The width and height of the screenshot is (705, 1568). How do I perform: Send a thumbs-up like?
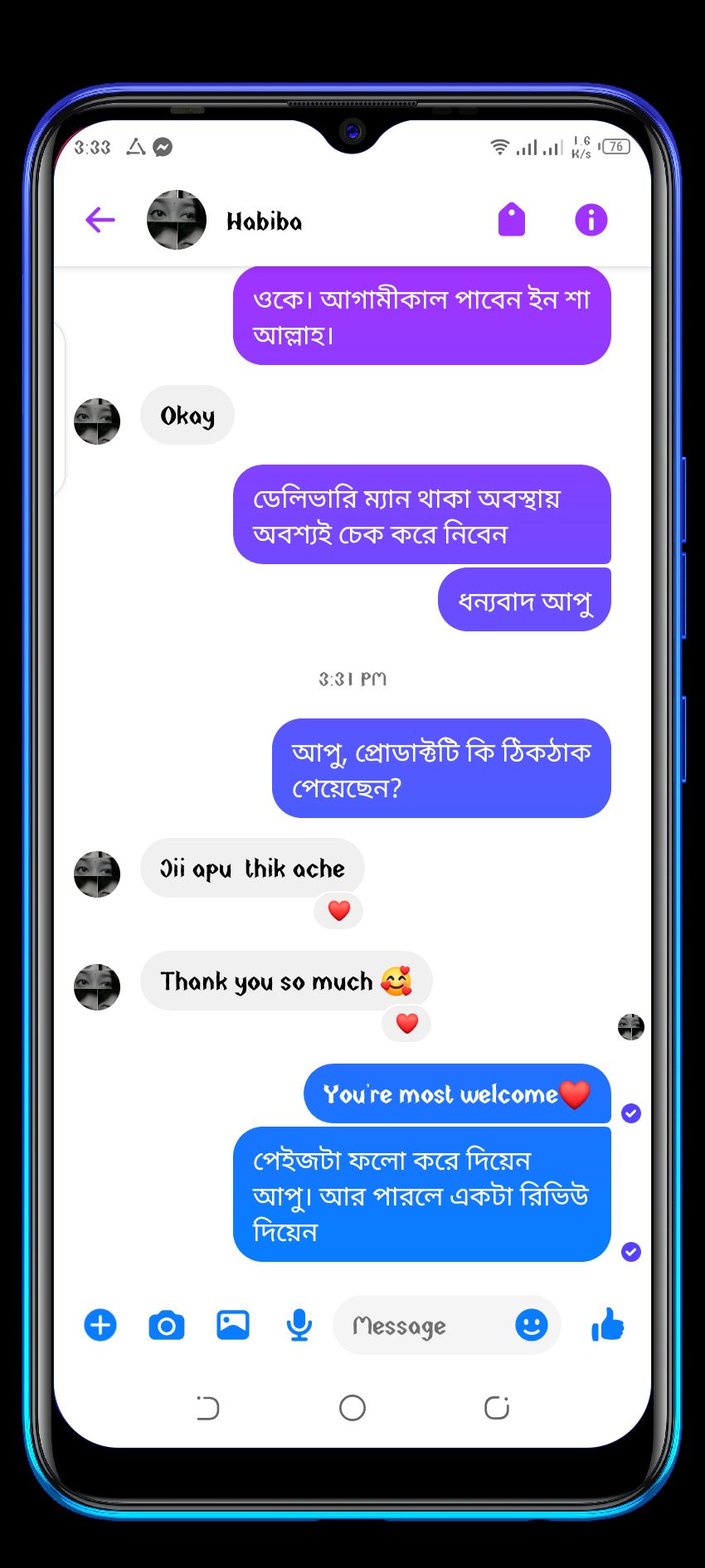(x=608, y=1325)
